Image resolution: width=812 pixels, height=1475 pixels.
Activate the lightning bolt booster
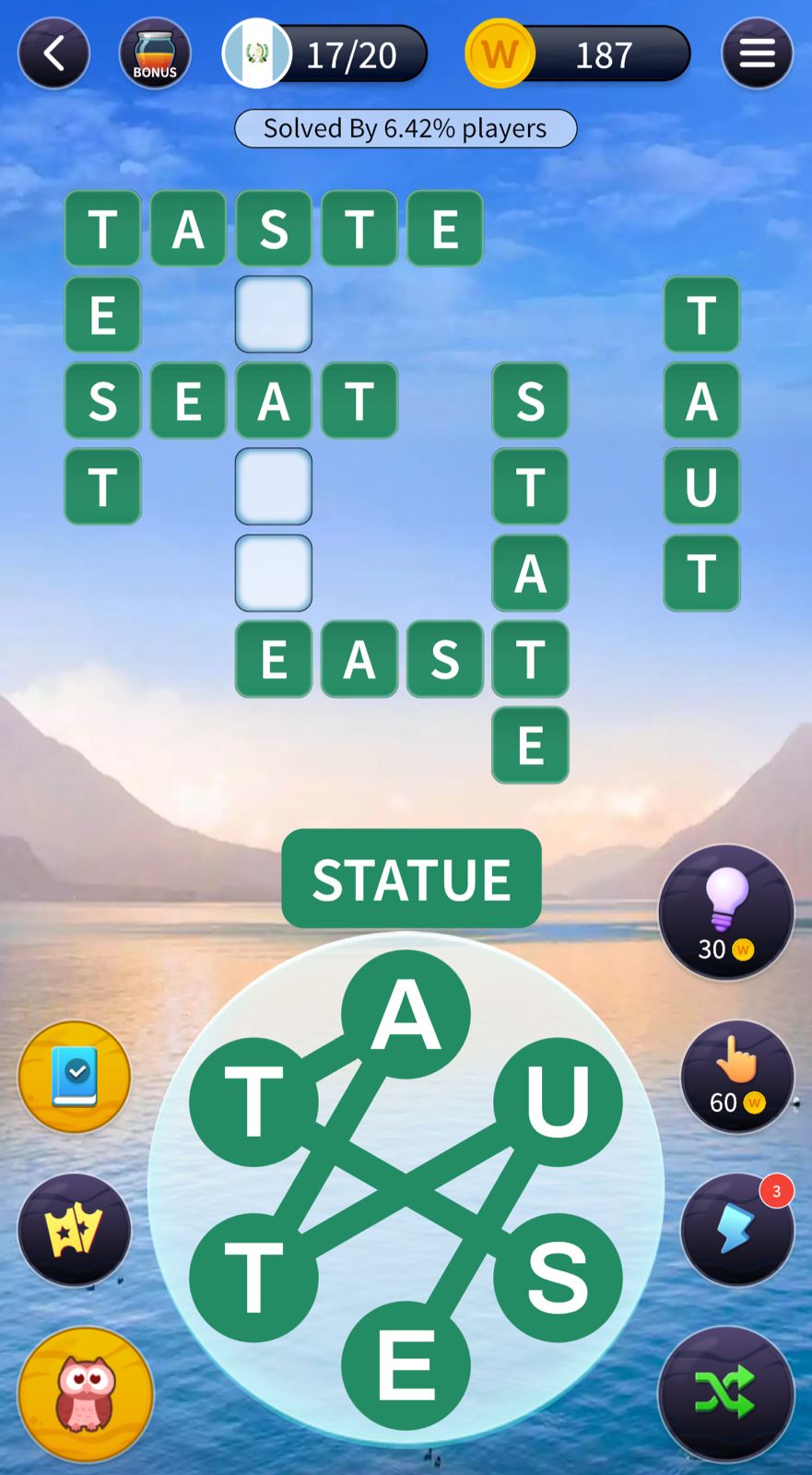click(736, 1229)
